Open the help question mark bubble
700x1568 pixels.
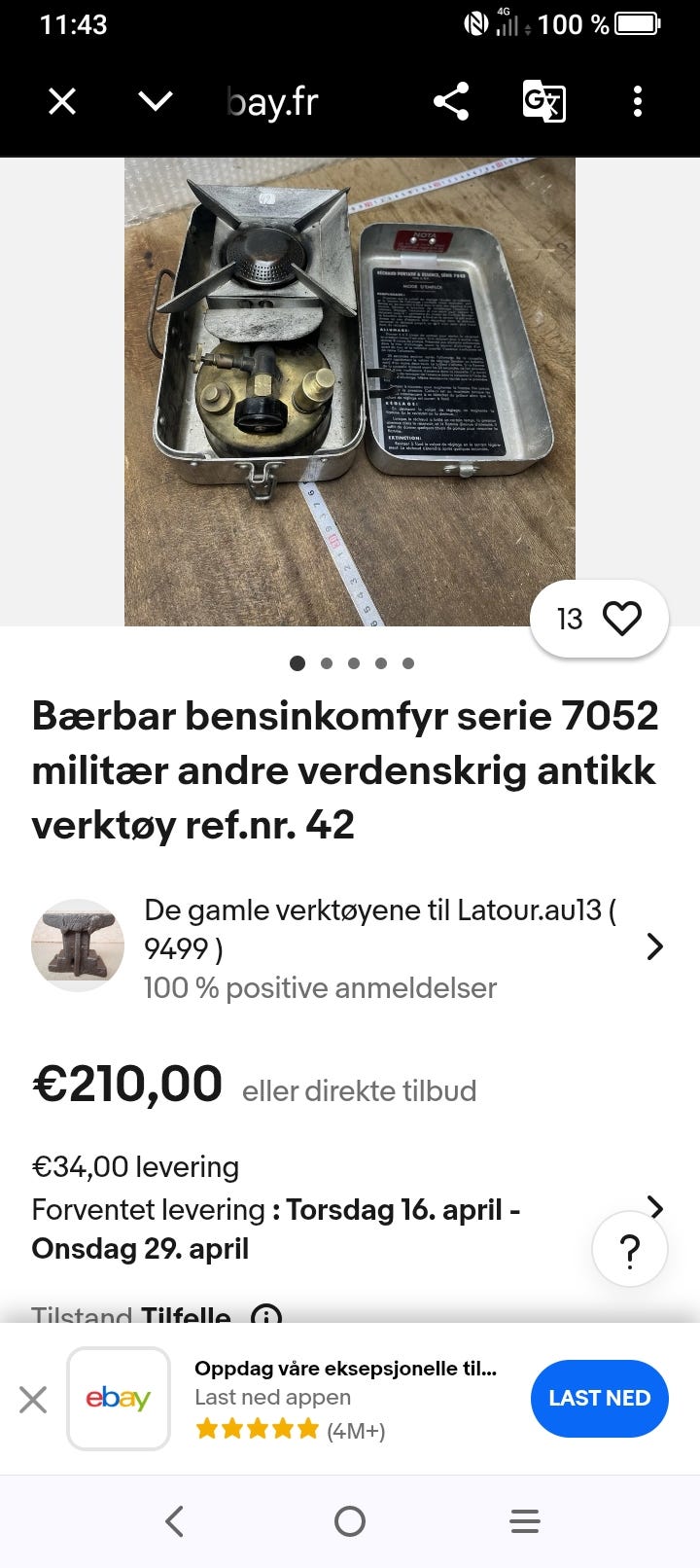coord(630,1249)
